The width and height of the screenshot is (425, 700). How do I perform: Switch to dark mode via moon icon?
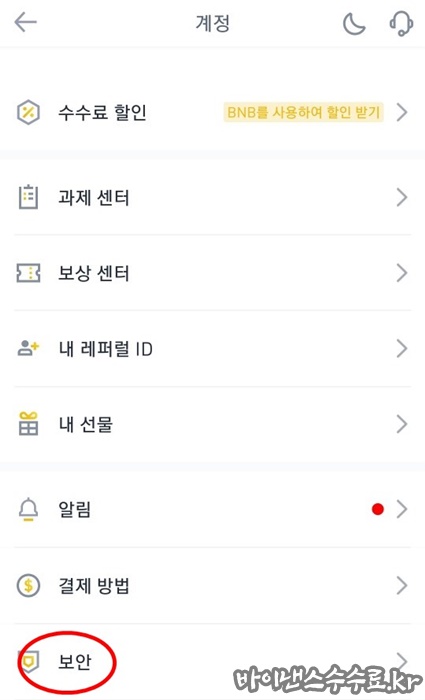click(354, 23)
